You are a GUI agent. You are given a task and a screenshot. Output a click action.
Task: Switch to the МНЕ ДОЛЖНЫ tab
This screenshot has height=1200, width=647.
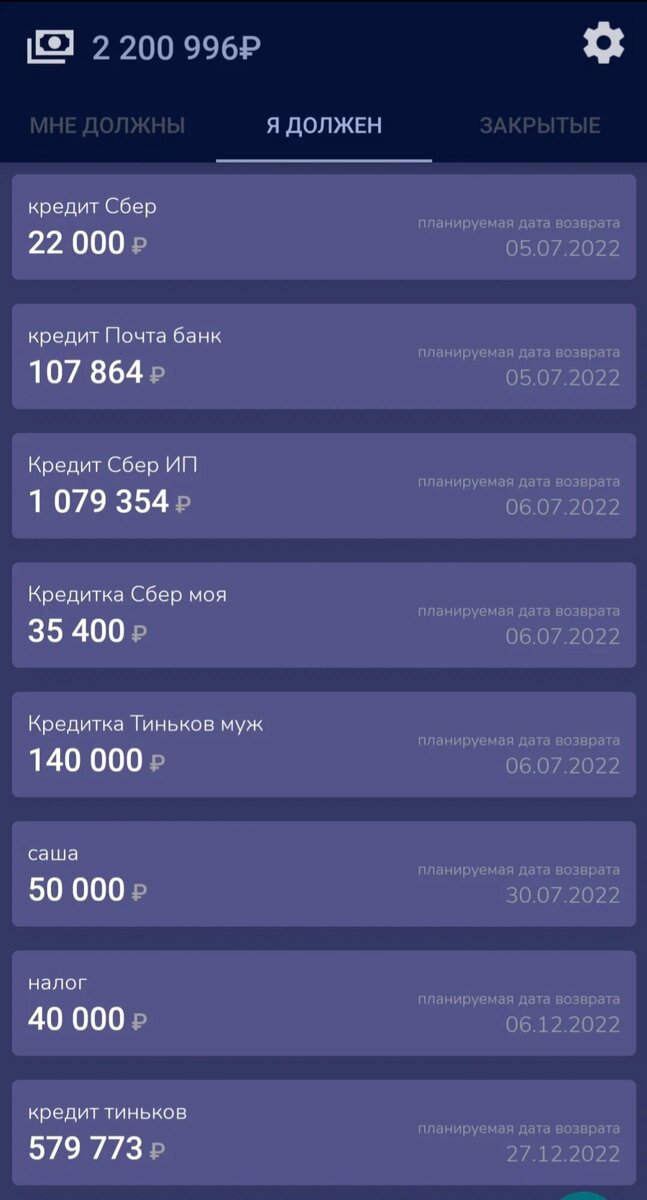click(x=108, y=126)
